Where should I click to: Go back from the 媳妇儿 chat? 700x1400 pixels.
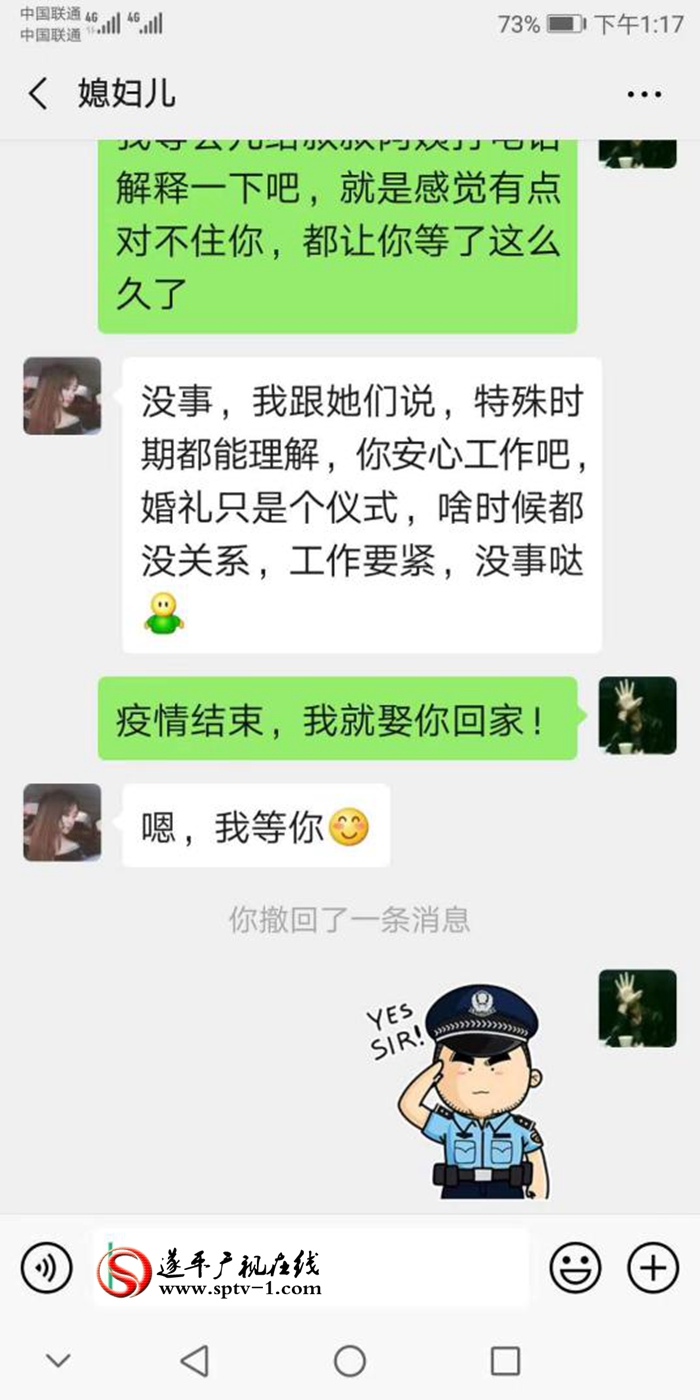tap(38, 94)
